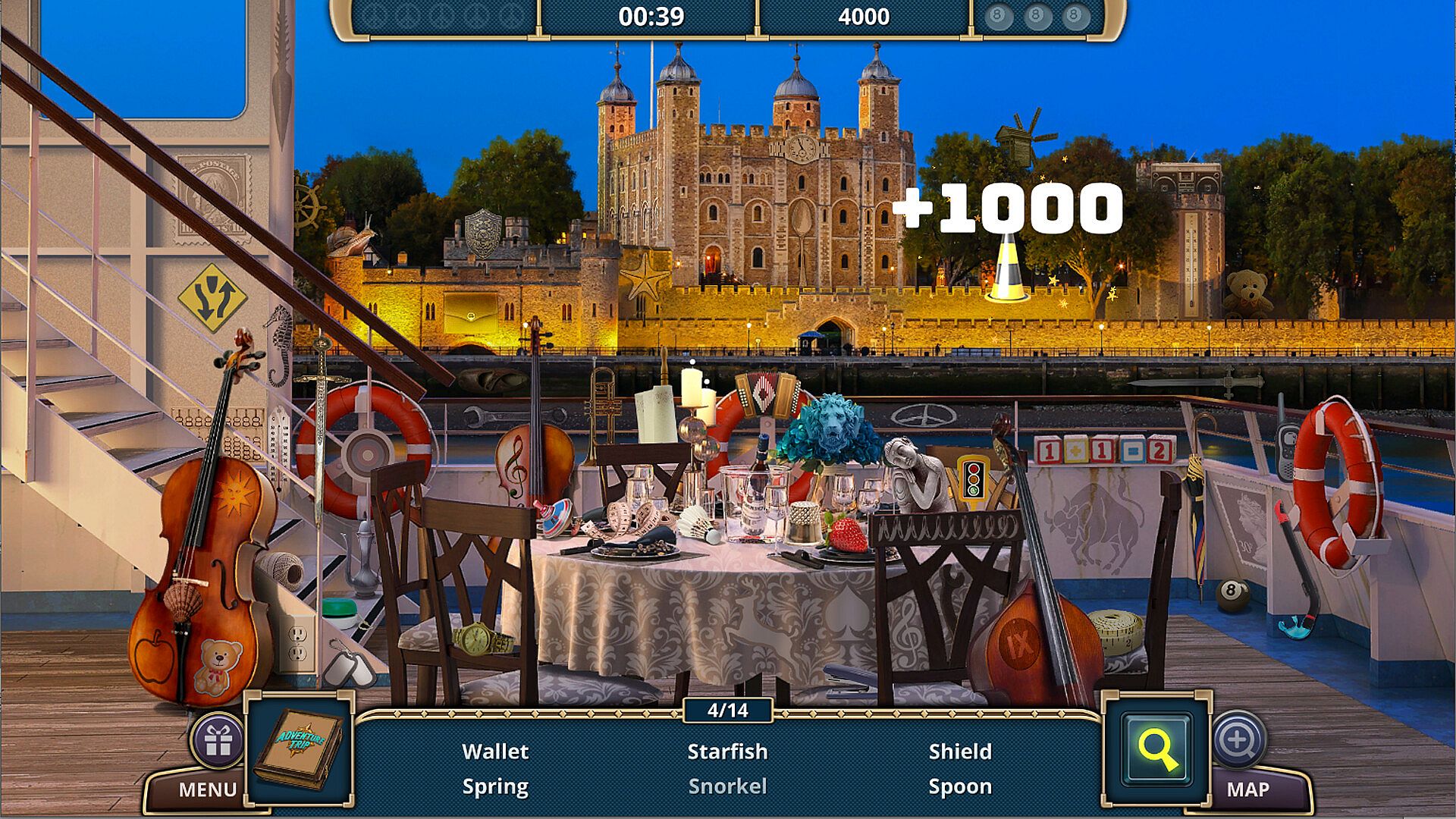Use the magnifier hint button
The image size is (1456, 819).
click(1157, 749)
